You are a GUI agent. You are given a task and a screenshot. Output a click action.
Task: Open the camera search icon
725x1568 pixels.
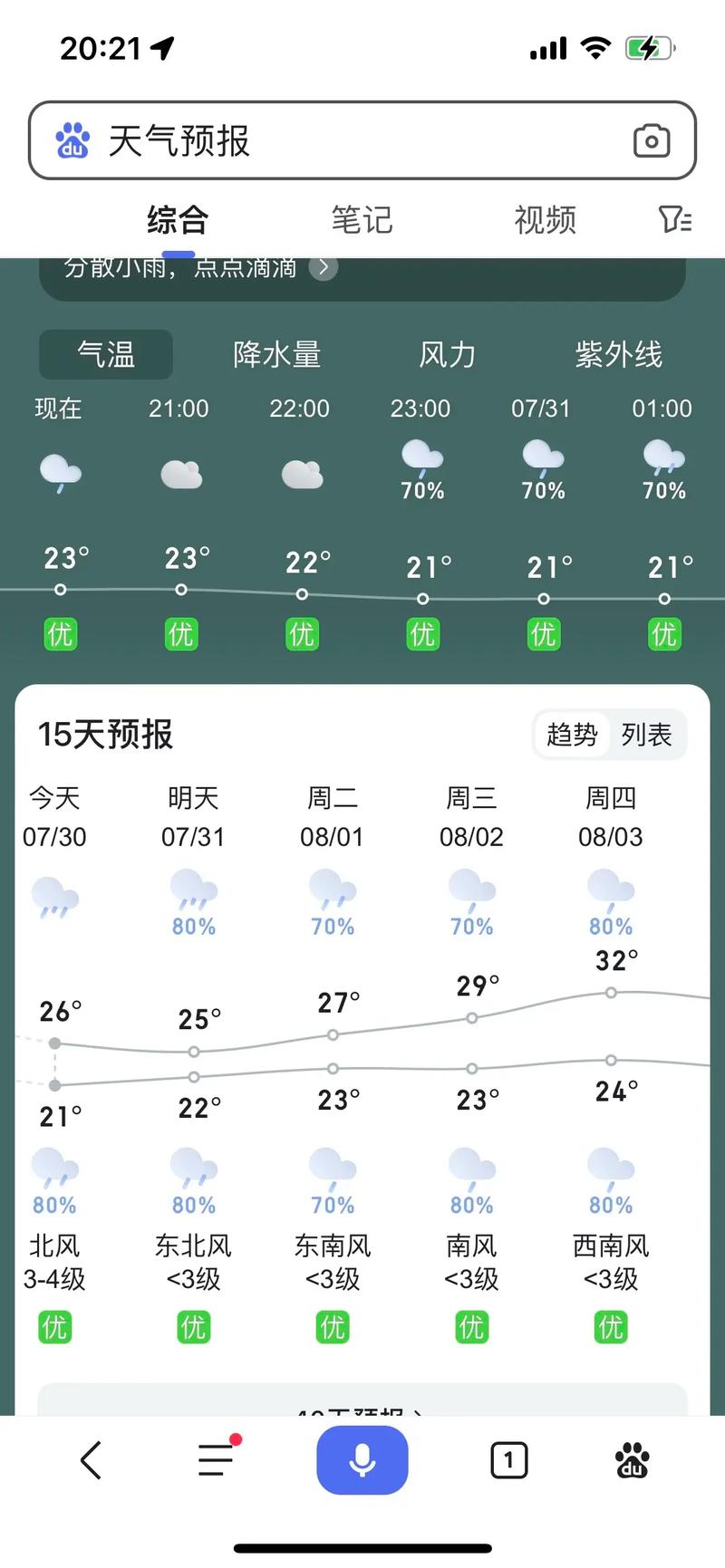tap(652, 140)
